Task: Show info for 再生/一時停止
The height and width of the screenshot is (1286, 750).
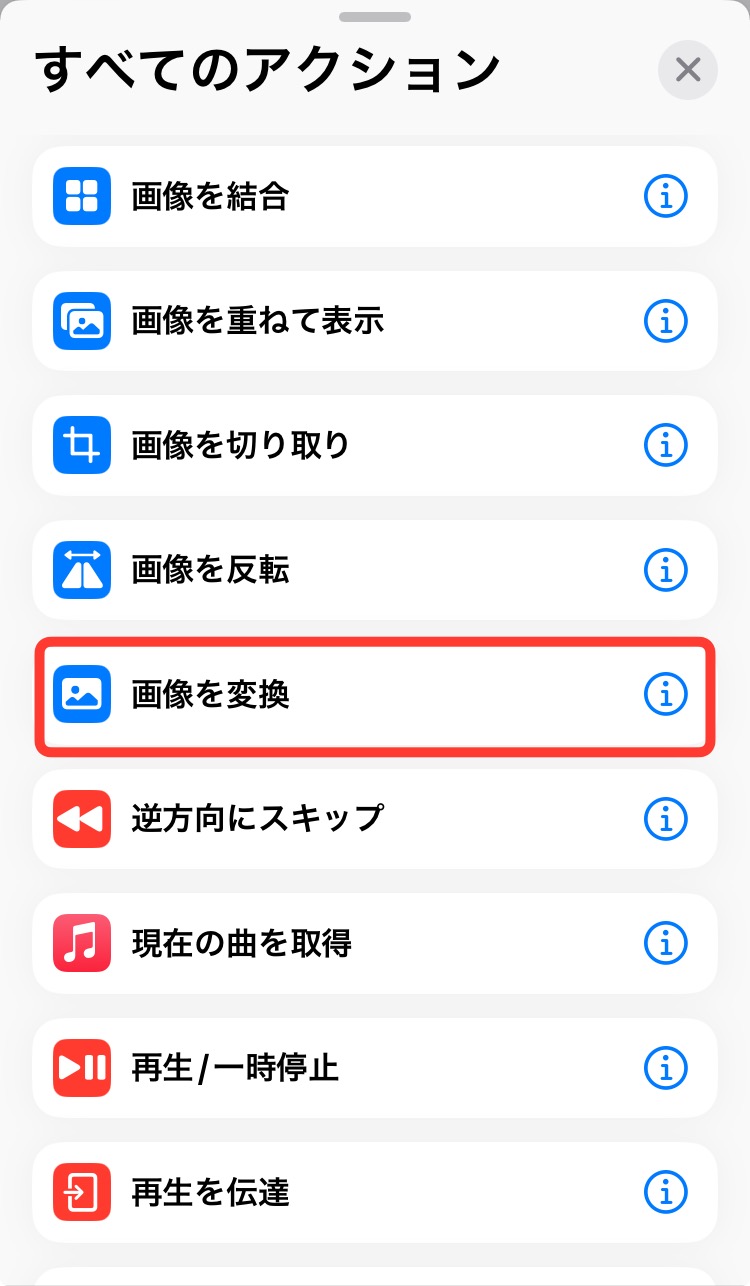Action: click(x=665, y=1068)
